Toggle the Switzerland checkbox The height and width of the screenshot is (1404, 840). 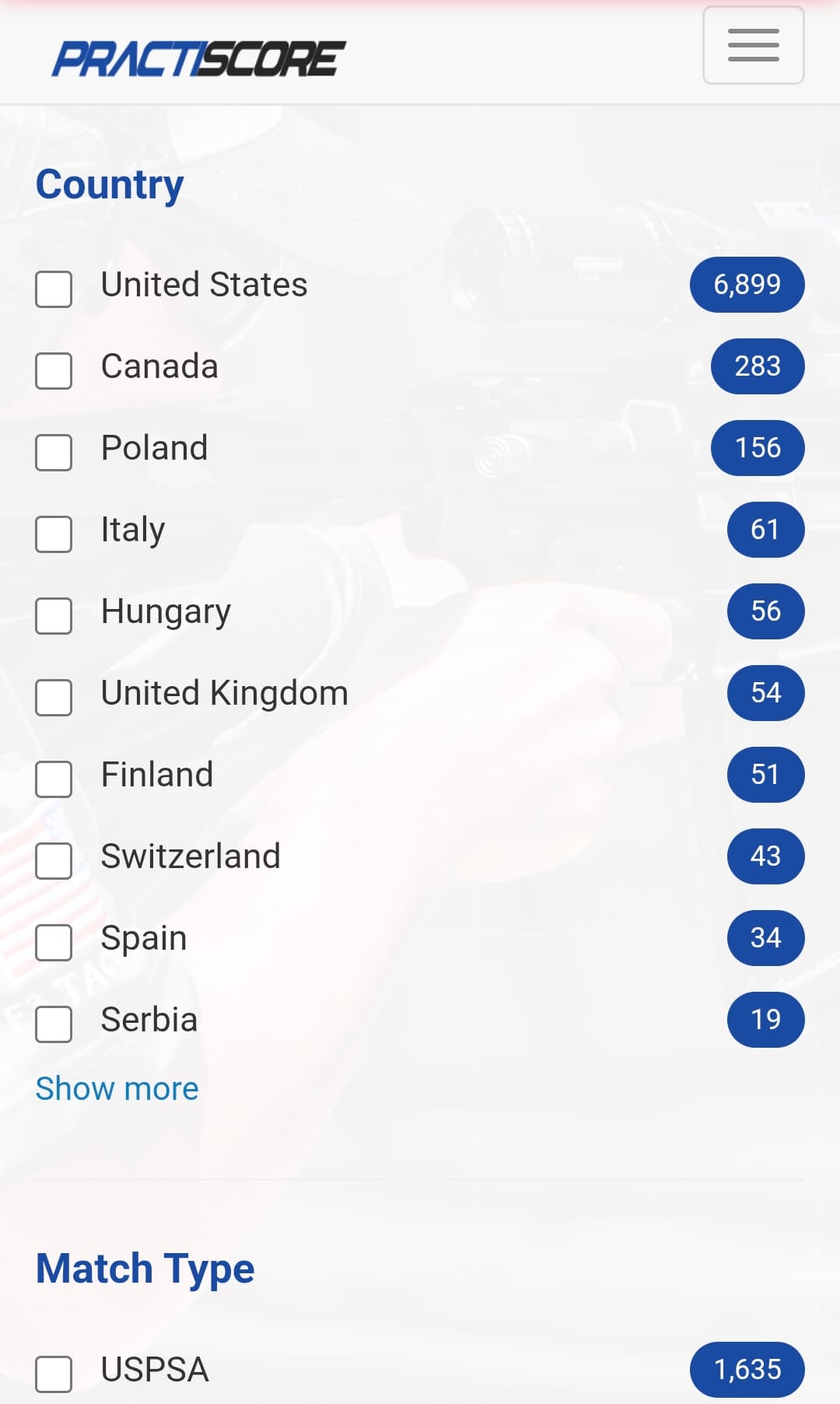coord(54,860)
